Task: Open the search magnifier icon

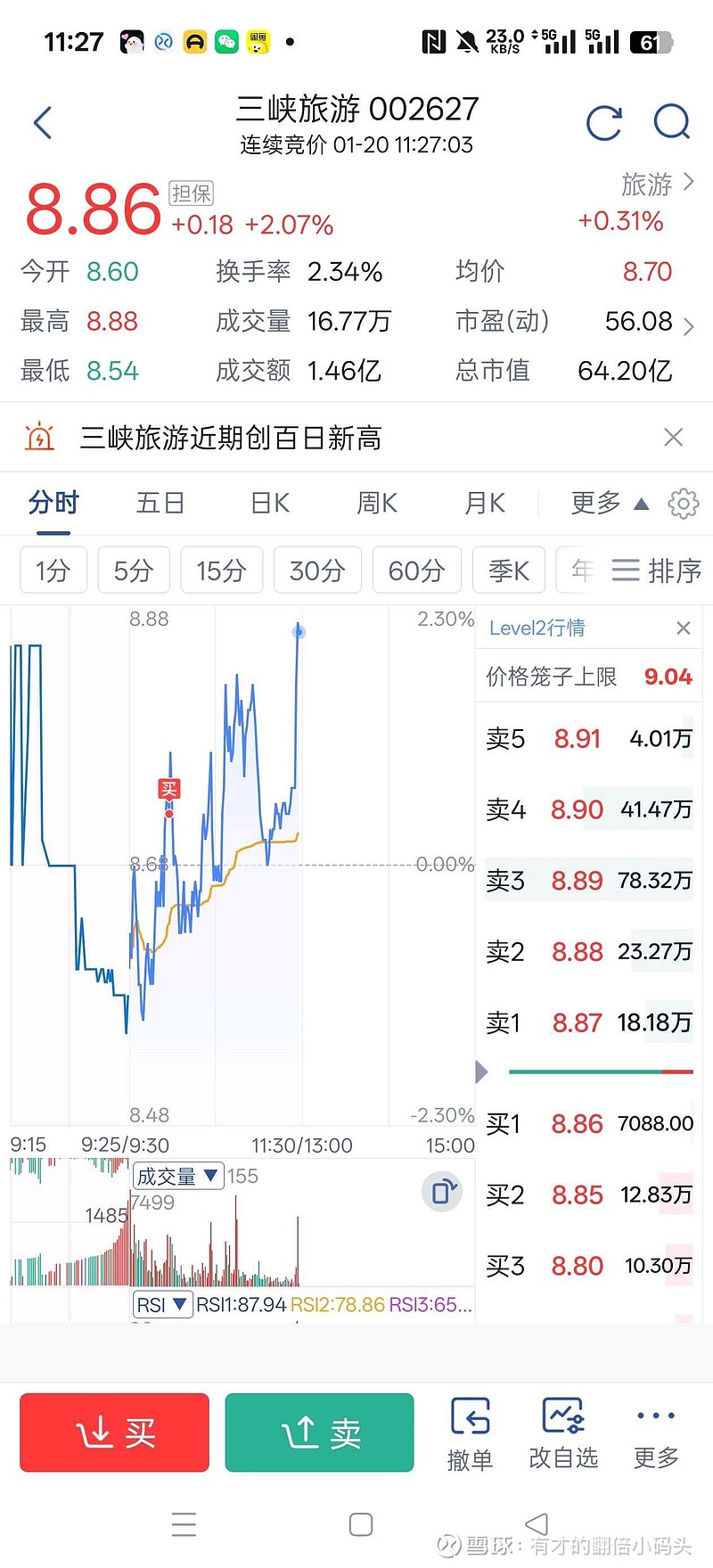Action: 671,122
